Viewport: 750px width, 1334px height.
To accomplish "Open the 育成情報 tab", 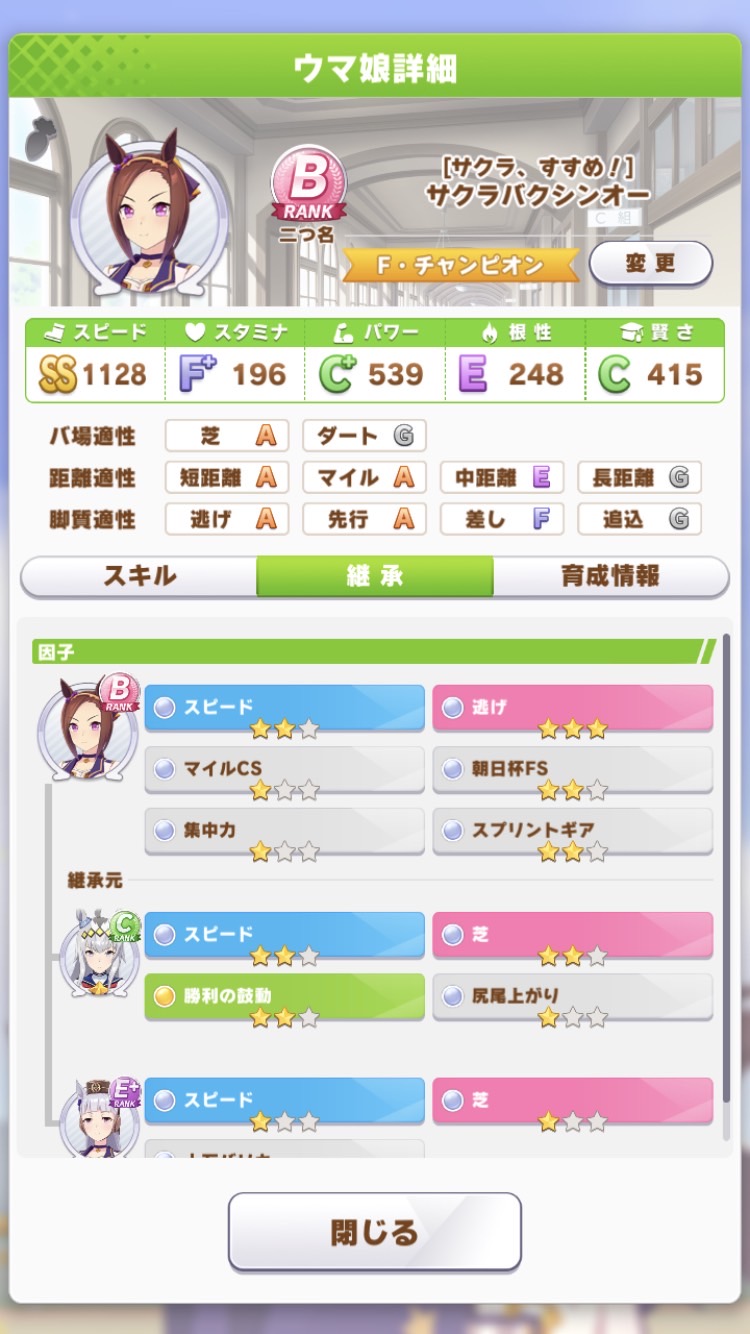I will click(x=610, y=576).
